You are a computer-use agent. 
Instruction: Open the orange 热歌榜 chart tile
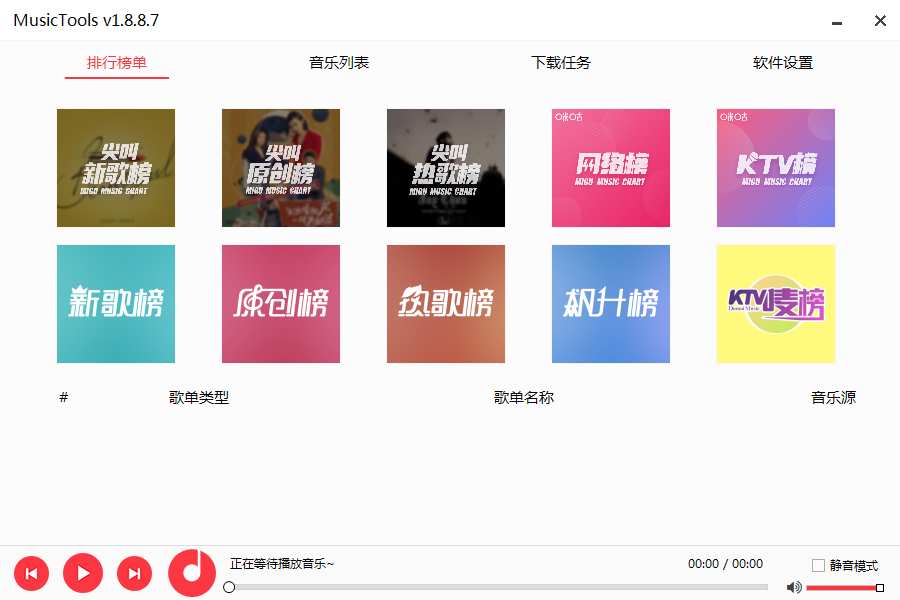[x=446, y=304]
